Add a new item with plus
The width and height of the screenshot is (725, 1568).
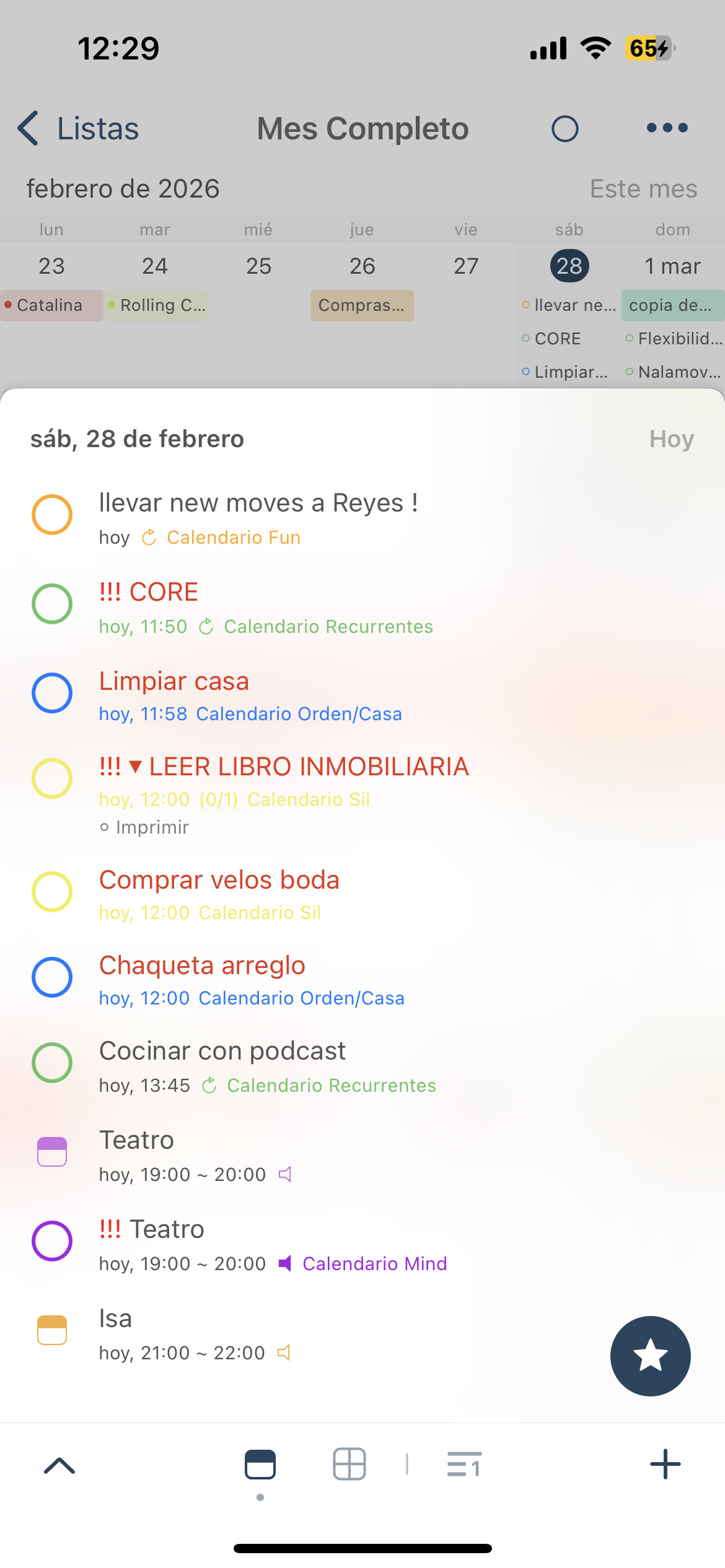tap(665, 1465)
